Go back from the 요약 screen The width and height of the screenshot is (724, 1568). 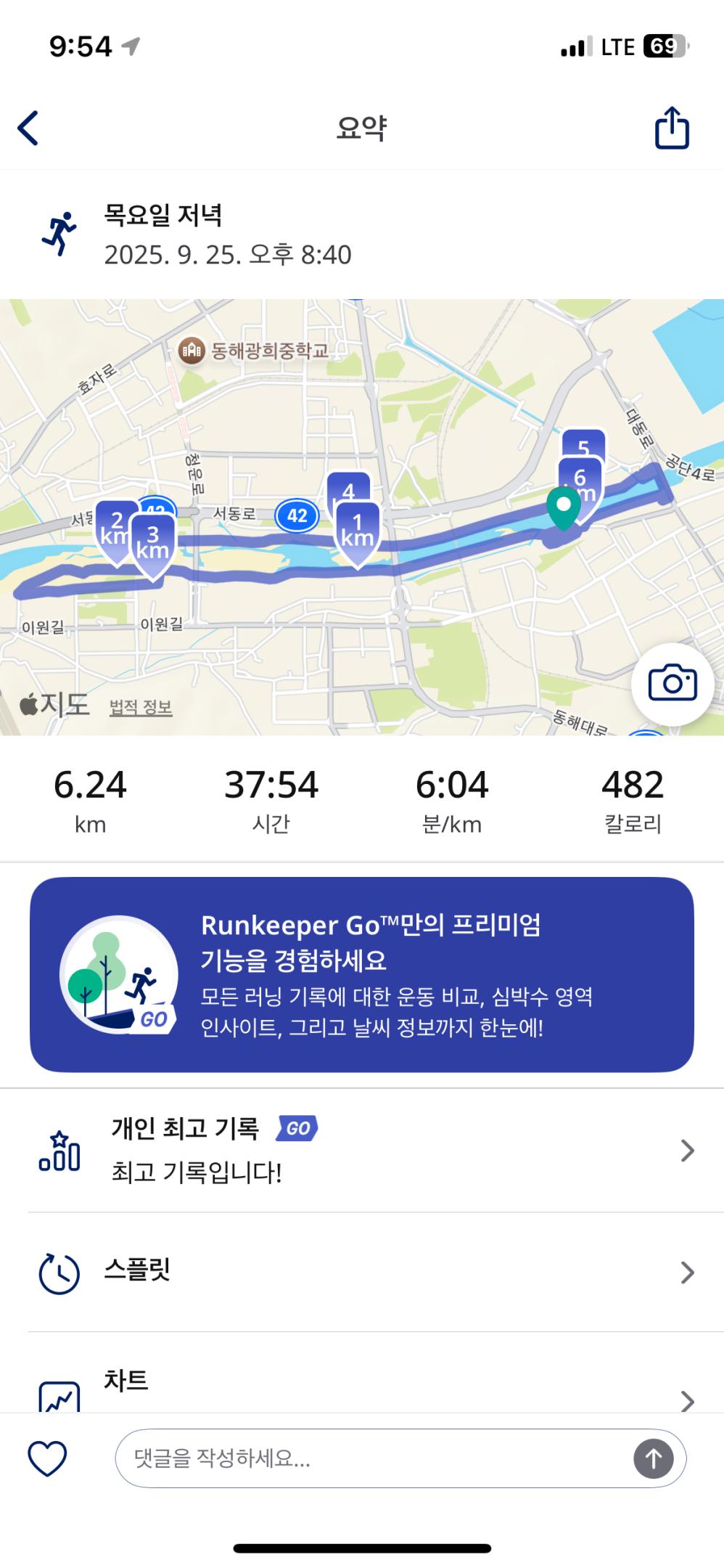click(x=28, y=128)
